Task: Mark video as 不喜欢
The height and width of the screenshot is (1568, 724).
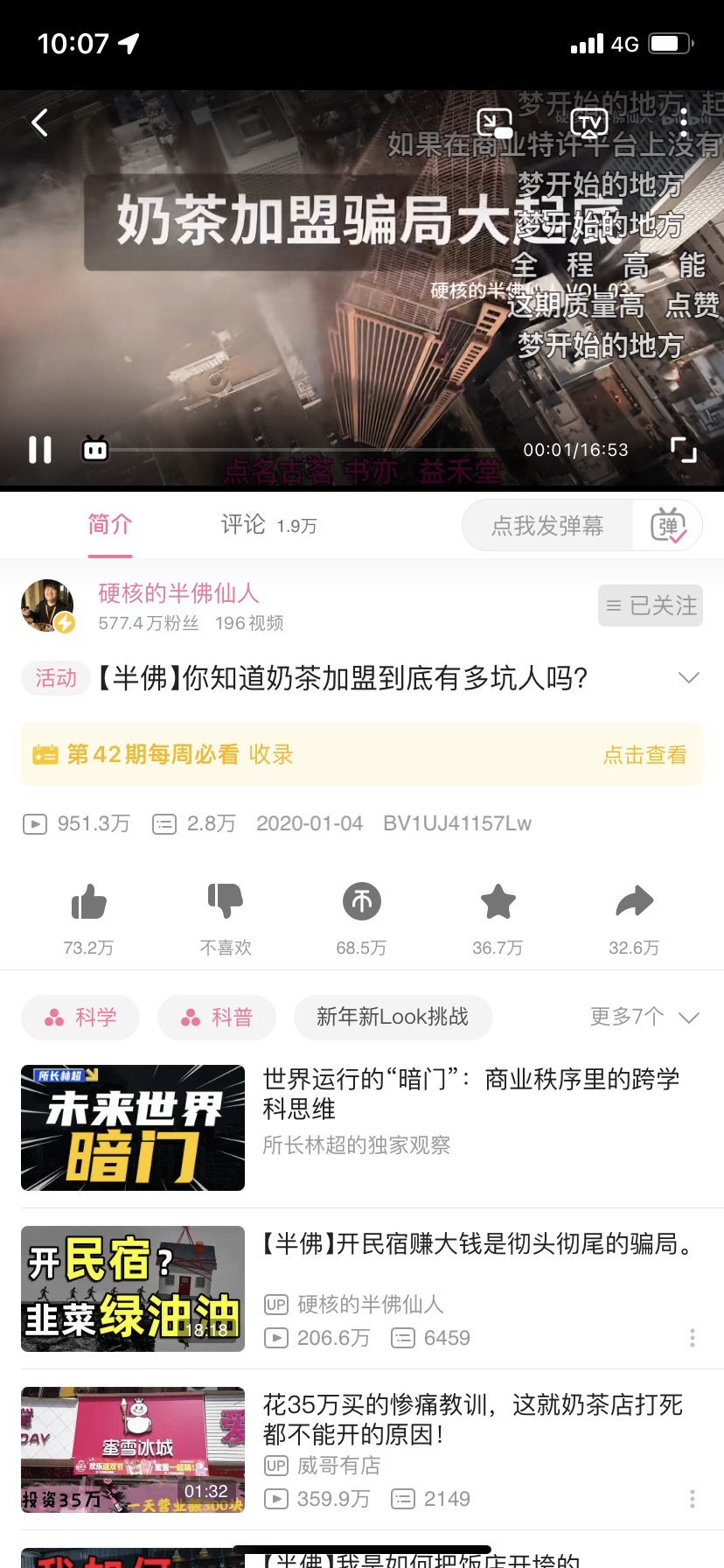Action: point(226,901)
